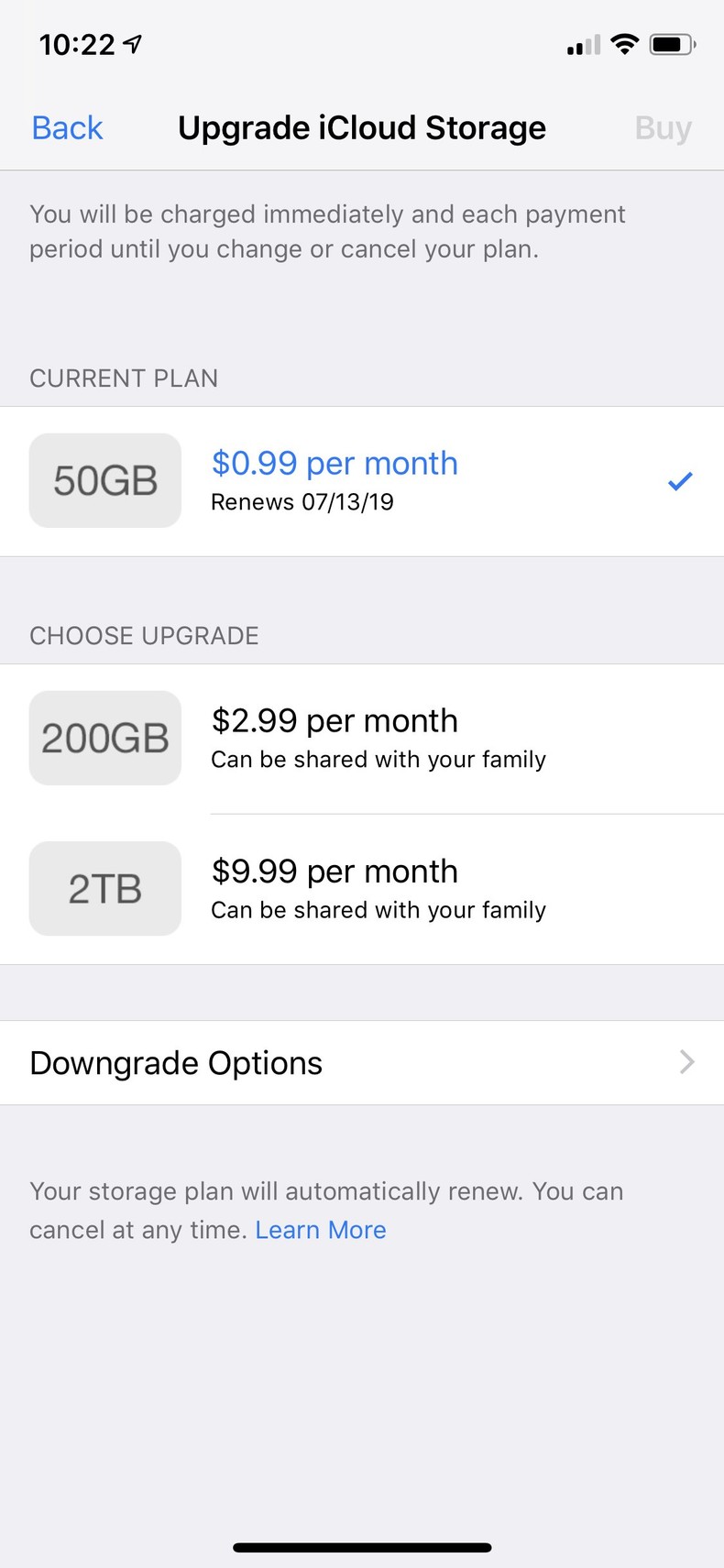Go Back to the previous screen

[67, 128]
